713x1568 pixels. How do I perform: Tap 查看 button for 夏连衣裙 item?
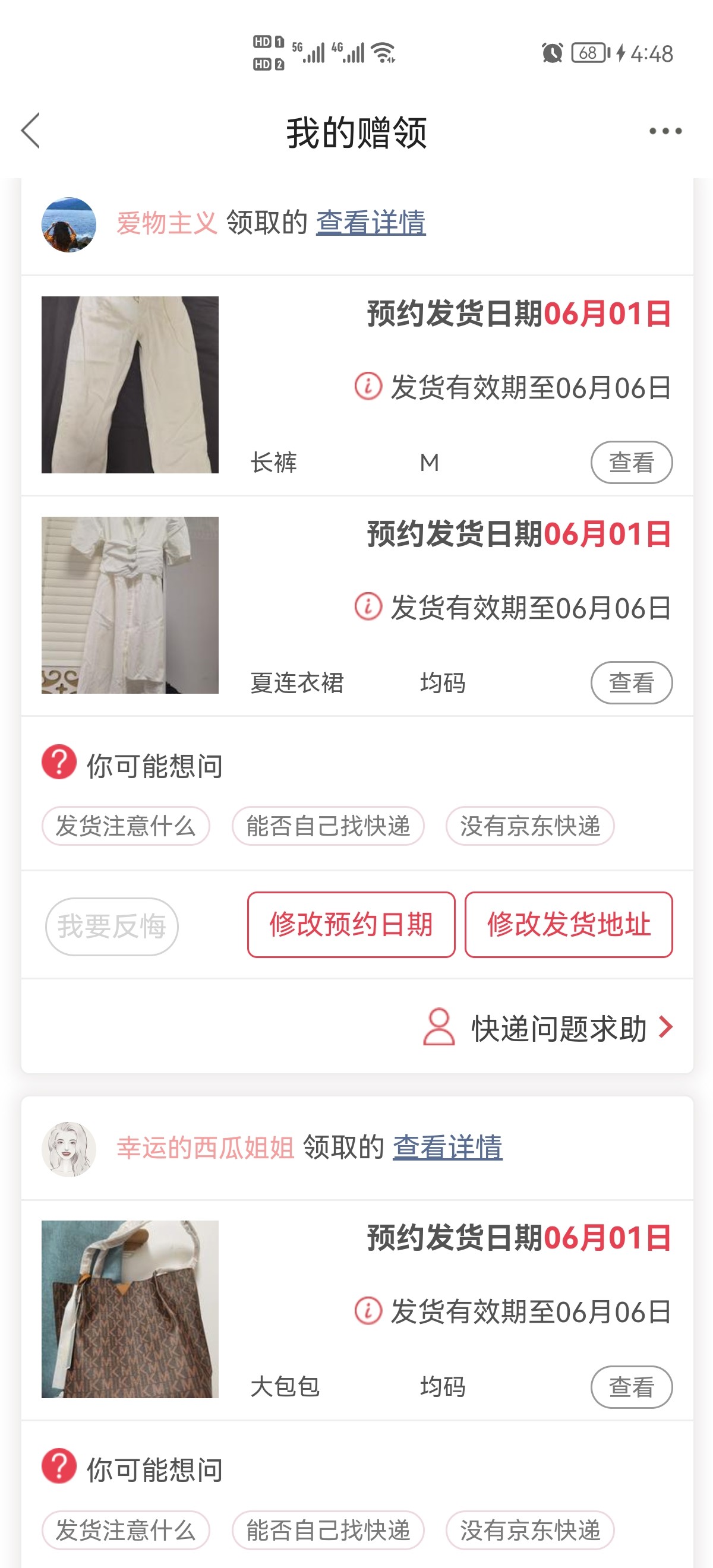click(631, 682)
